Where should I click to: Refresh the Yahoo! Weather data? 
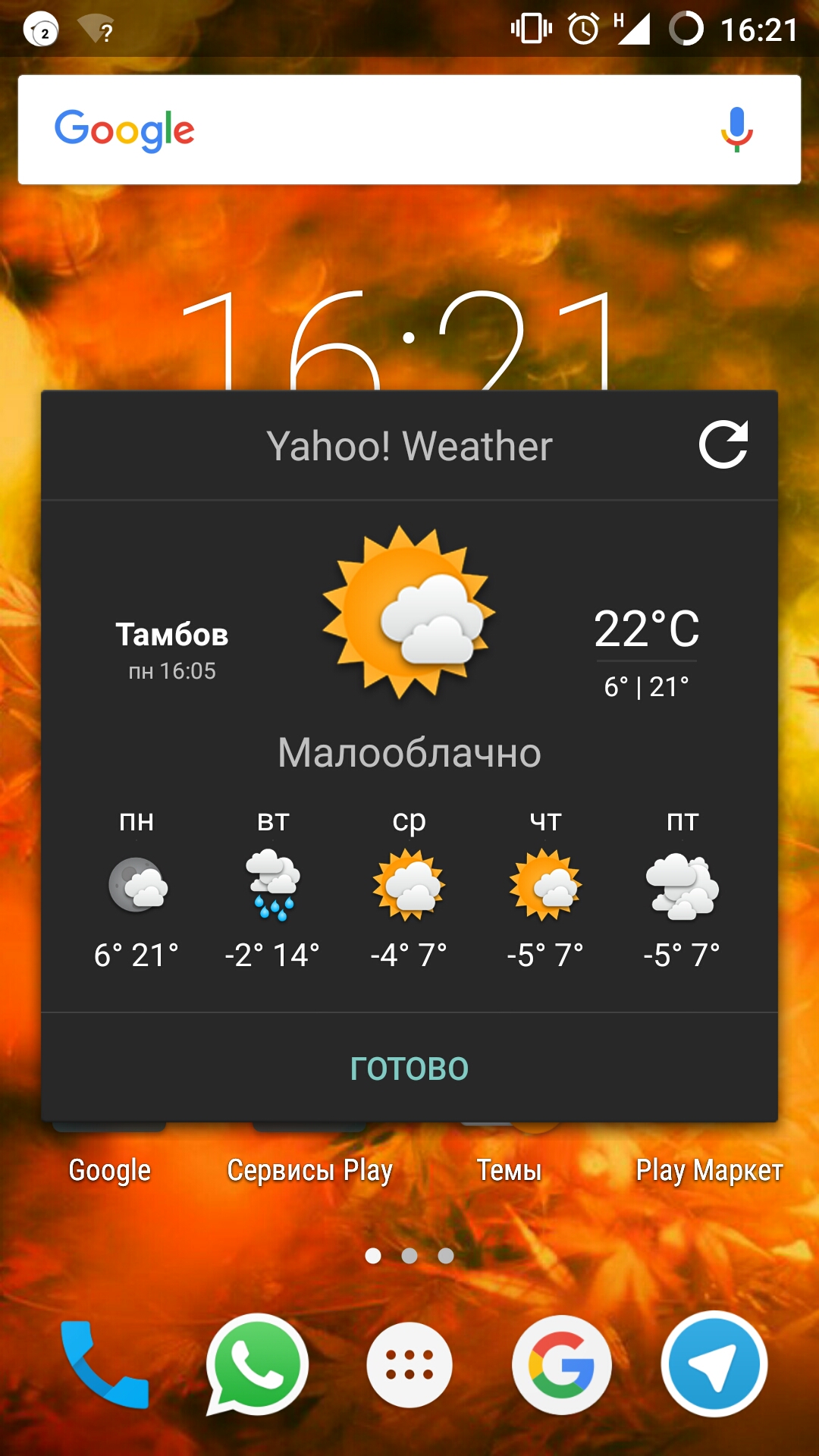pos(723,445)
